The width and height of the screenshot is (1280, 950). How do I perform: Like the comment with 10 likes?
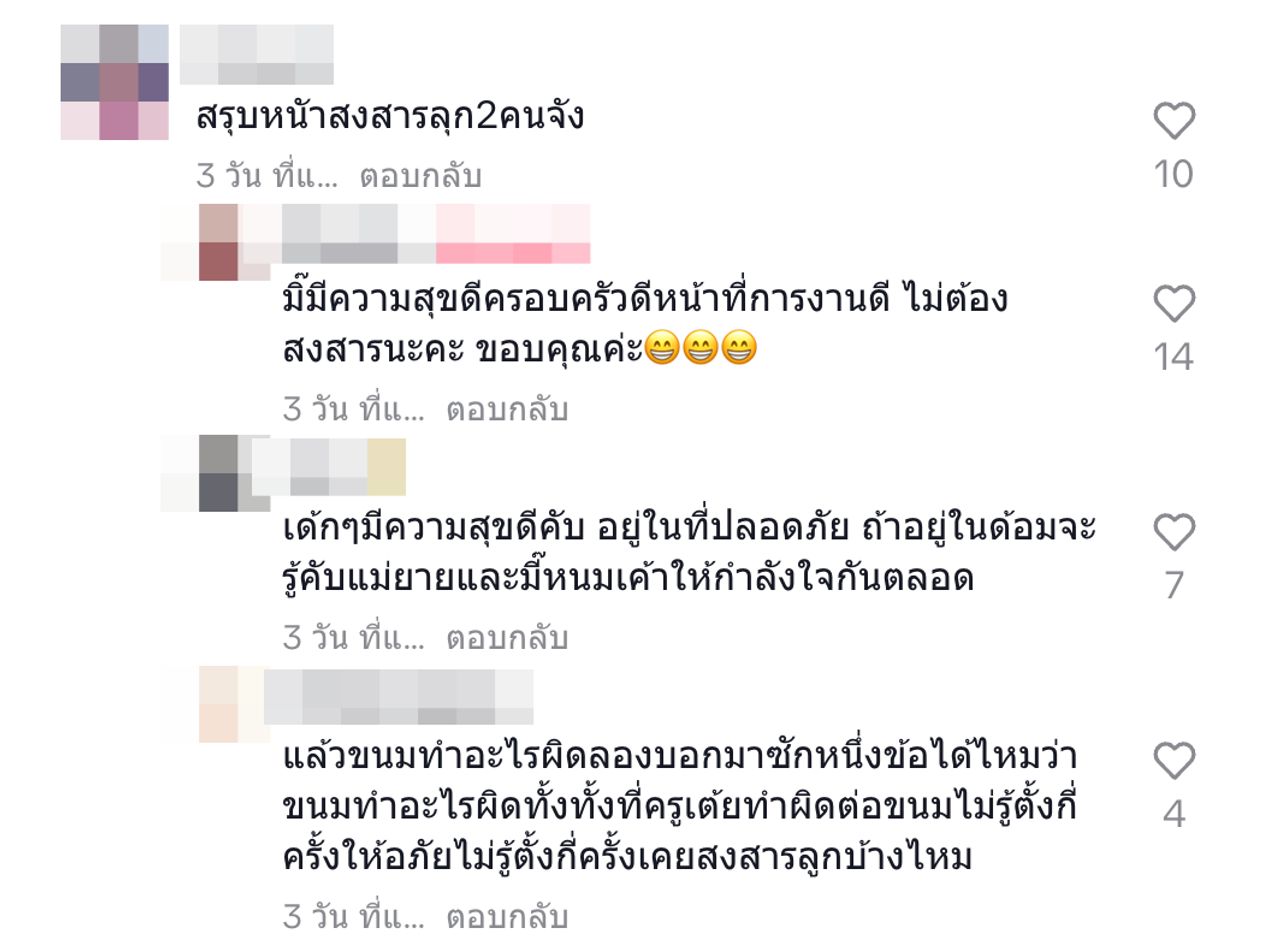(1174, 122)
